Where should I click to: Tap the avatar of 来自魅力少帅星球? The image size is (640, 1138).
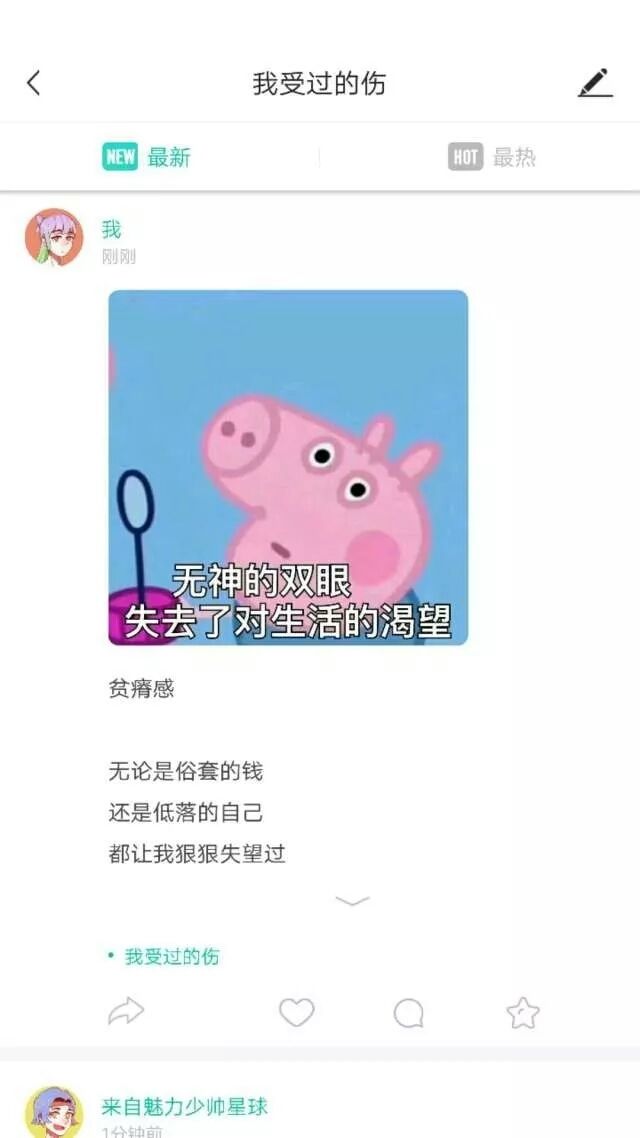tap(54, 1112)
